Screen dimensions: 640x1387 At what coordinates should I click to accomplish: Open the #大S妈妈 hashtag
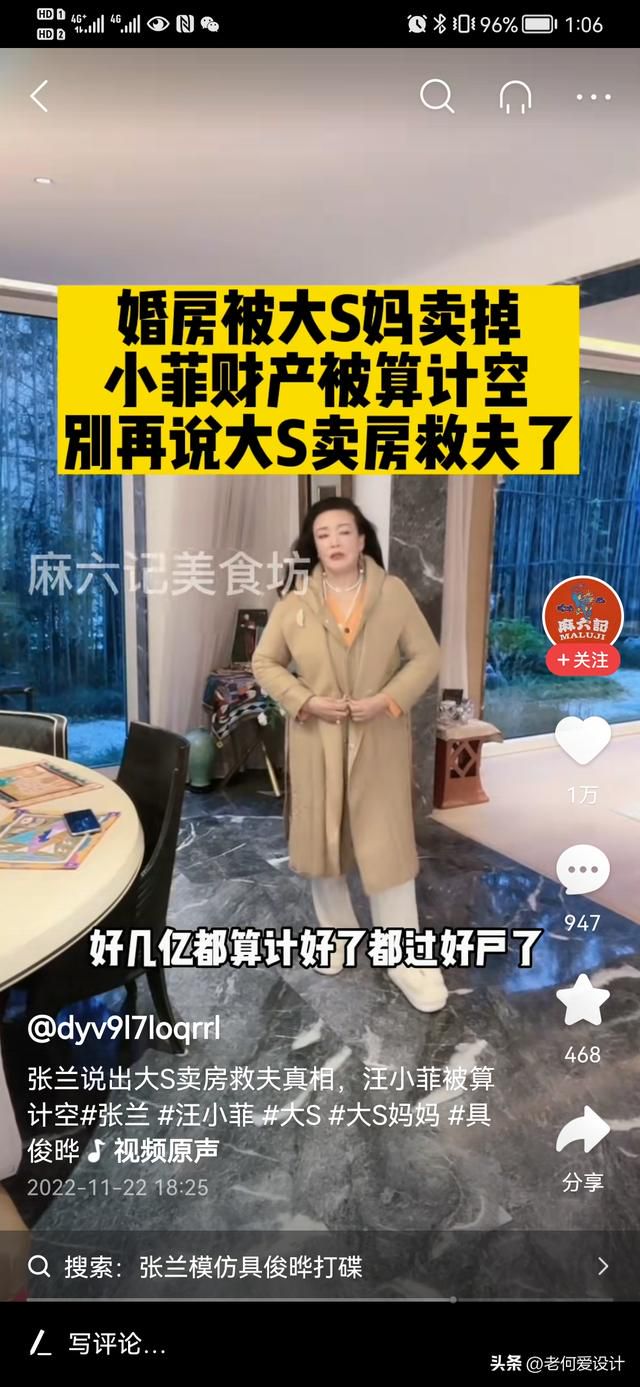click(384, 1116)
